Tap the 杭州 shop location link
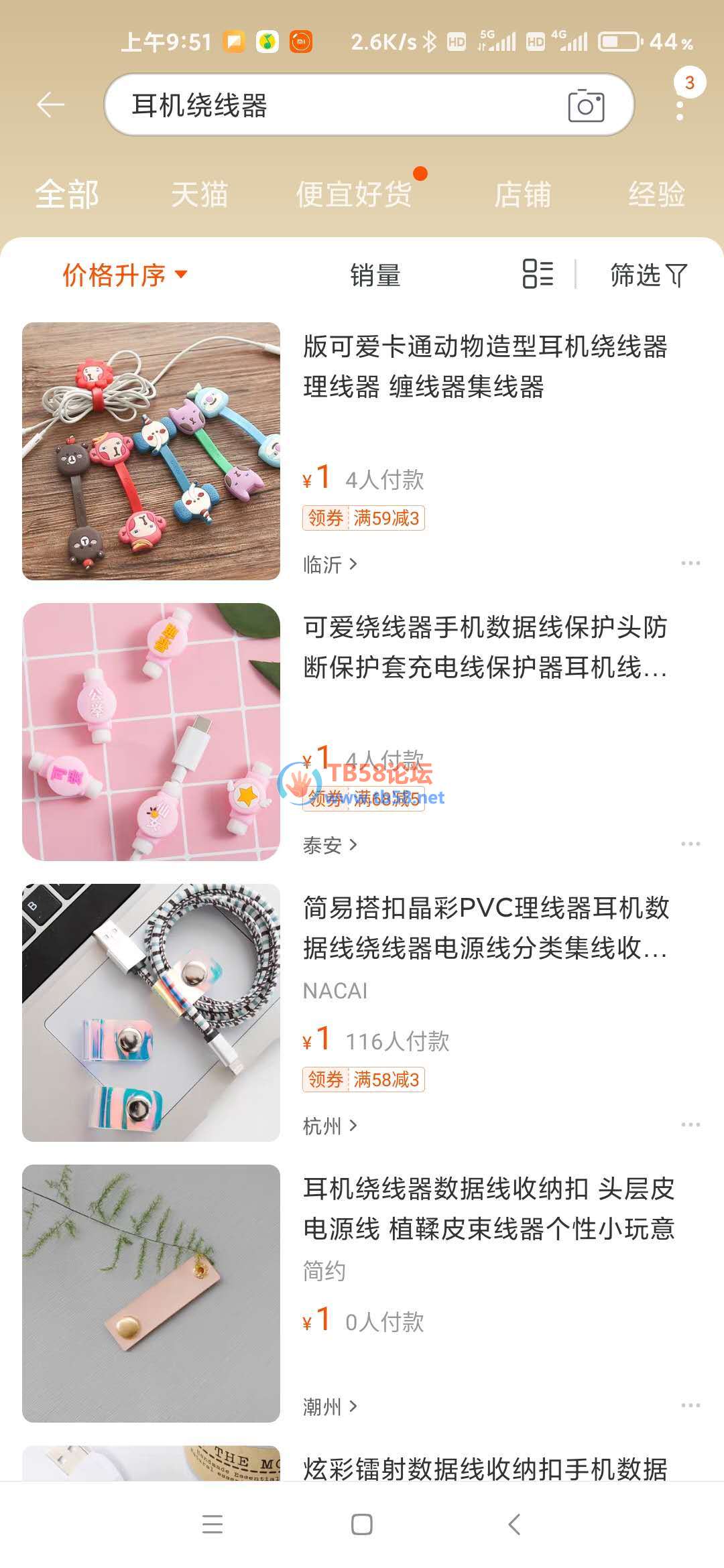Viewport: 724px width, 1568px height. coord(330,1126)
